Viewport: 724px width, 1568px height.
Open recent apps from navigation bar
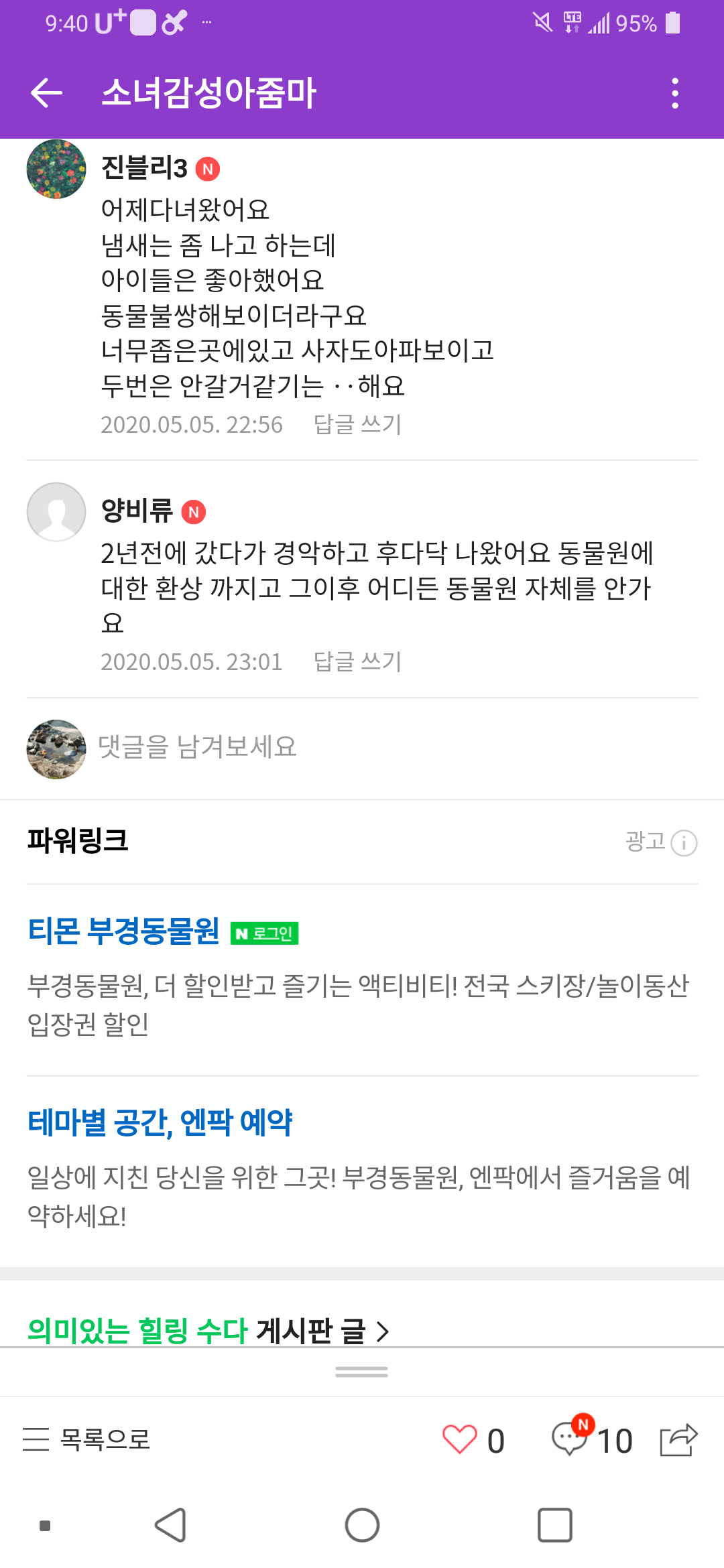point(554,1526)
